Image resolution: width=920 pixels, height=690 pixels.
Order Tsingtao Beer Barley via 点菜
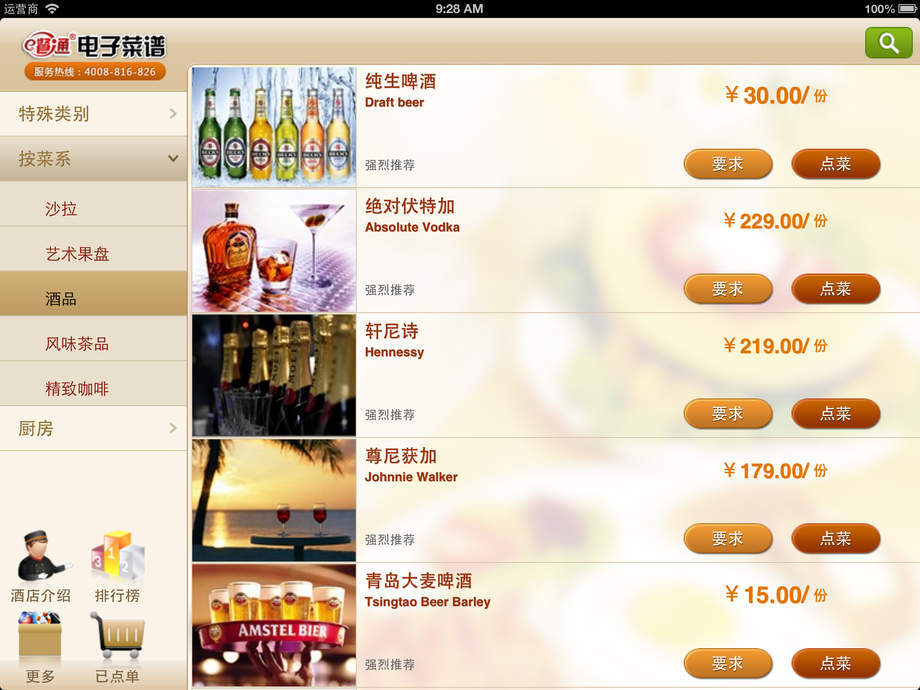(x=835, y=663)
